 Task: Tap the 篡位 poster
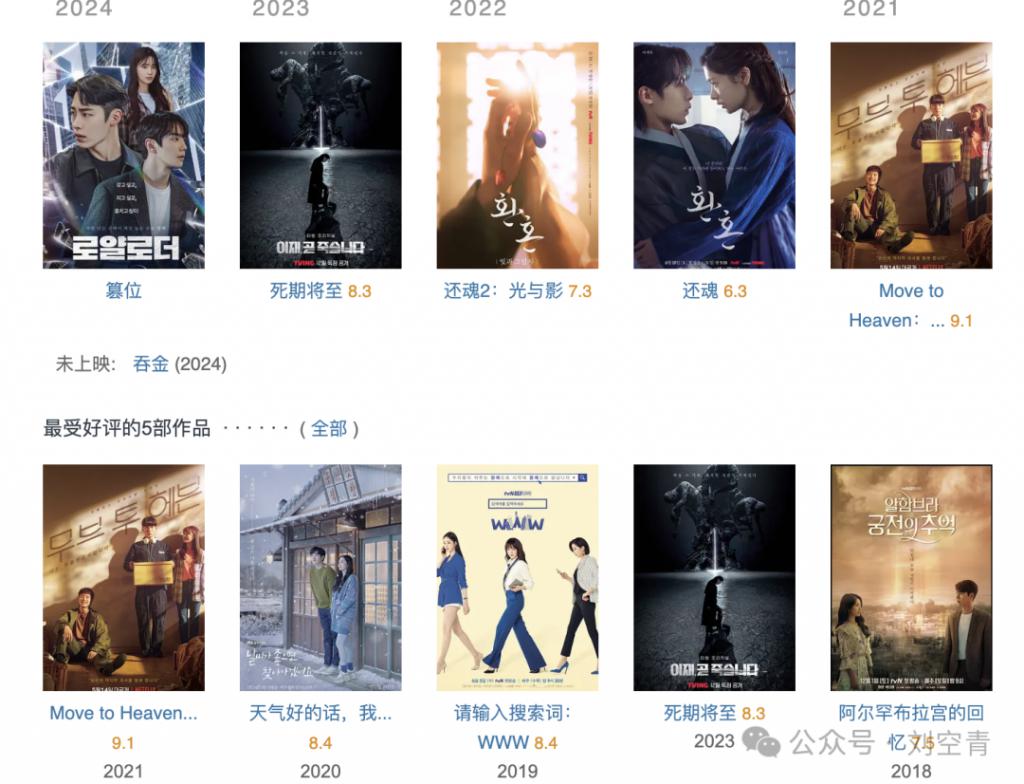tap(123, 155)
